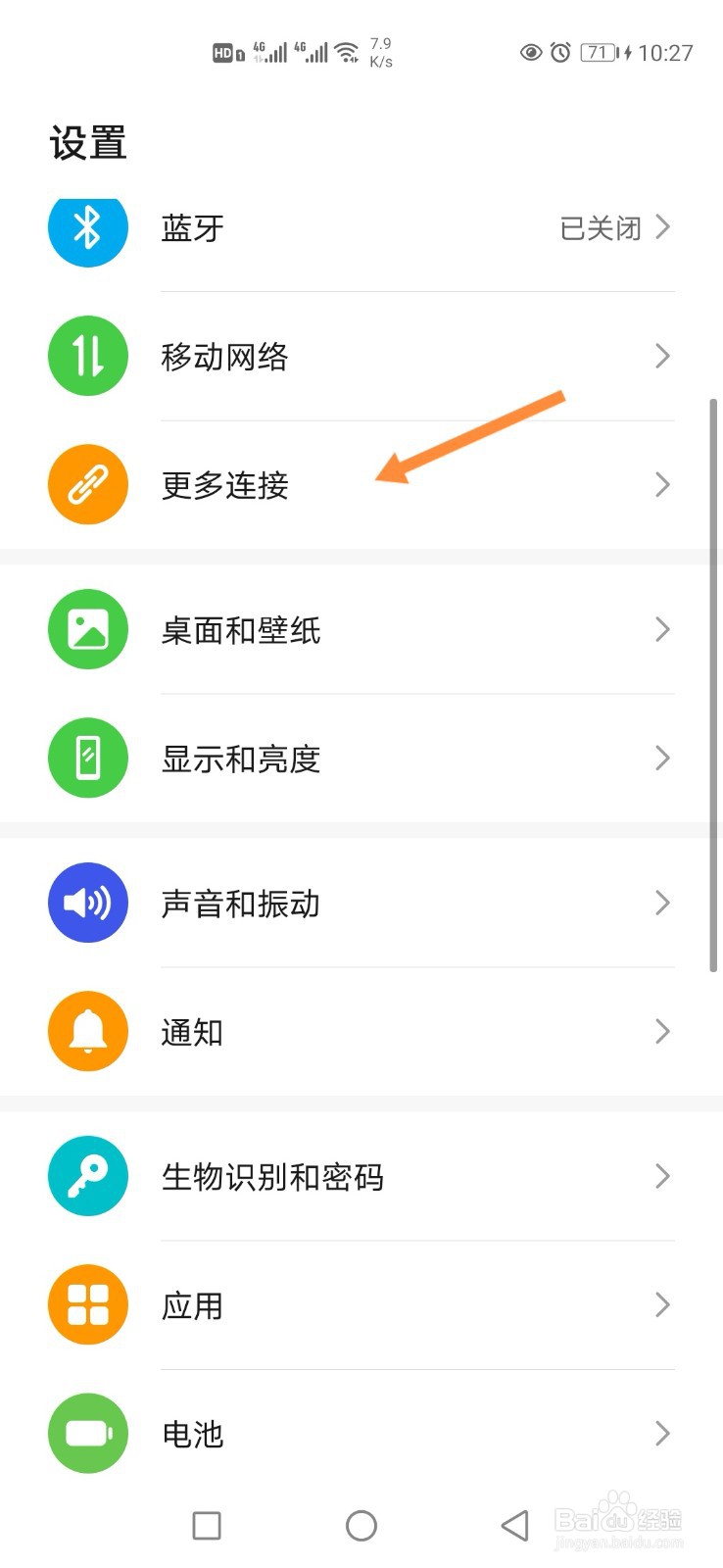723x1568 pixels.
Task: Tap the key icon beside 生物识别和密码
Action: [x=87, y=1176]
